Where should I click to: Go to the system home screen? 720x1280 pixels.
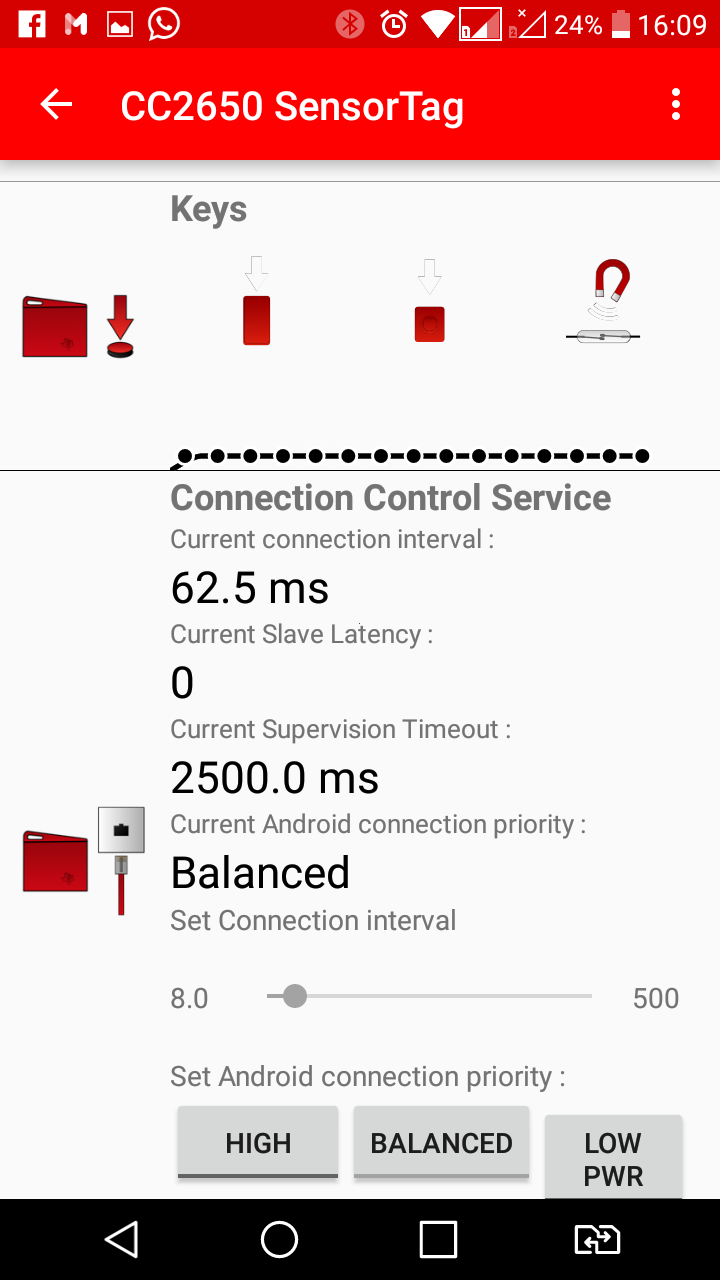point(279,1240)
